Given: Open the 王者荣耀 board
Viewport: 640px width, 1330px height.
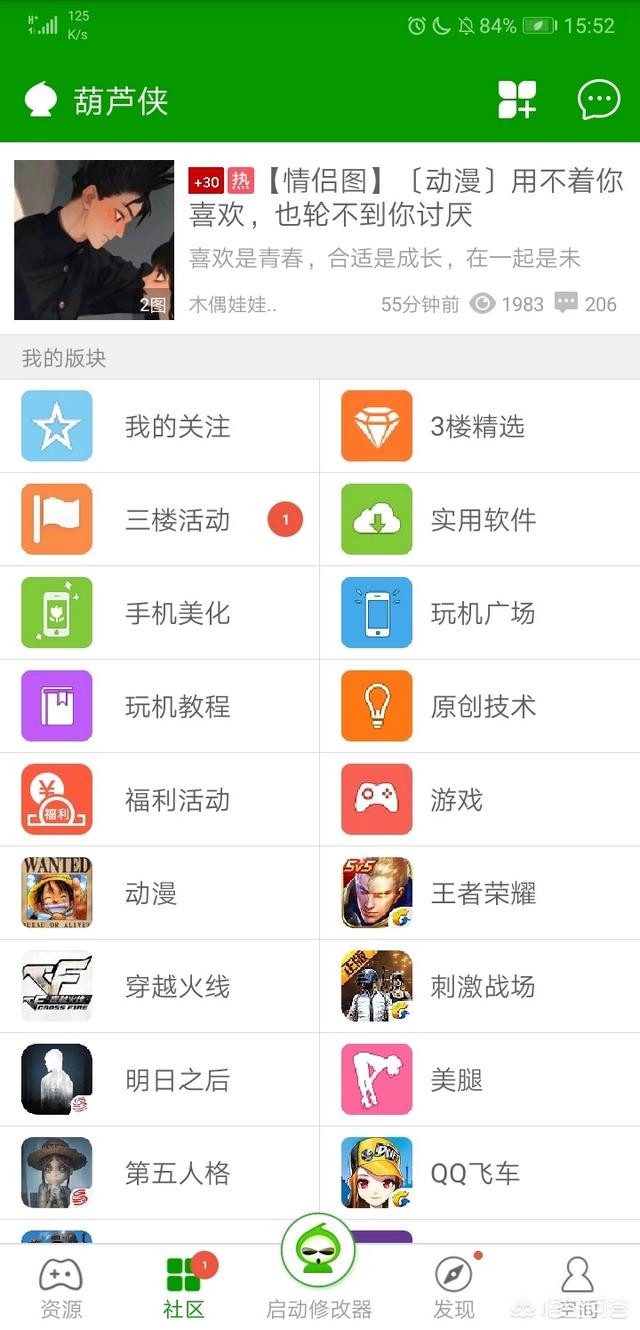Looking at the screenshot, I should (x=480, y=893).
